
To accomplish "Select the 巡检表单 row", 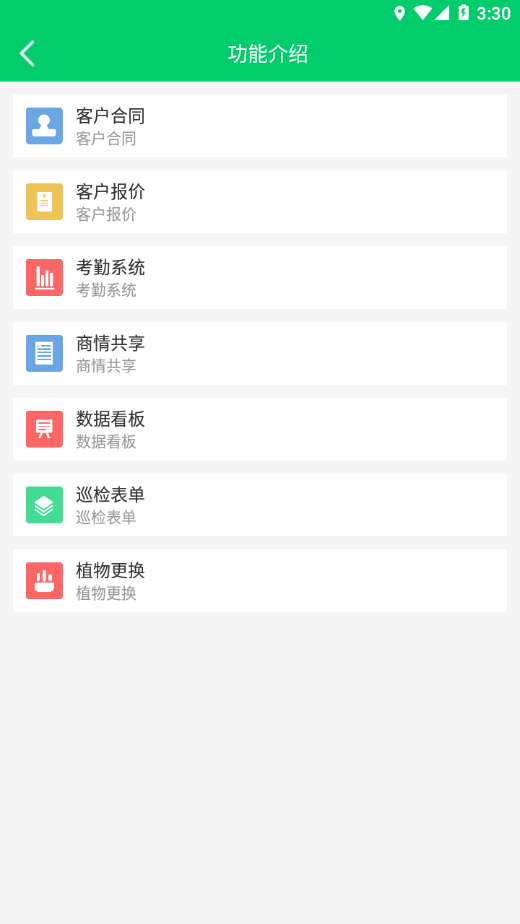I will click(x=260, y=505).
